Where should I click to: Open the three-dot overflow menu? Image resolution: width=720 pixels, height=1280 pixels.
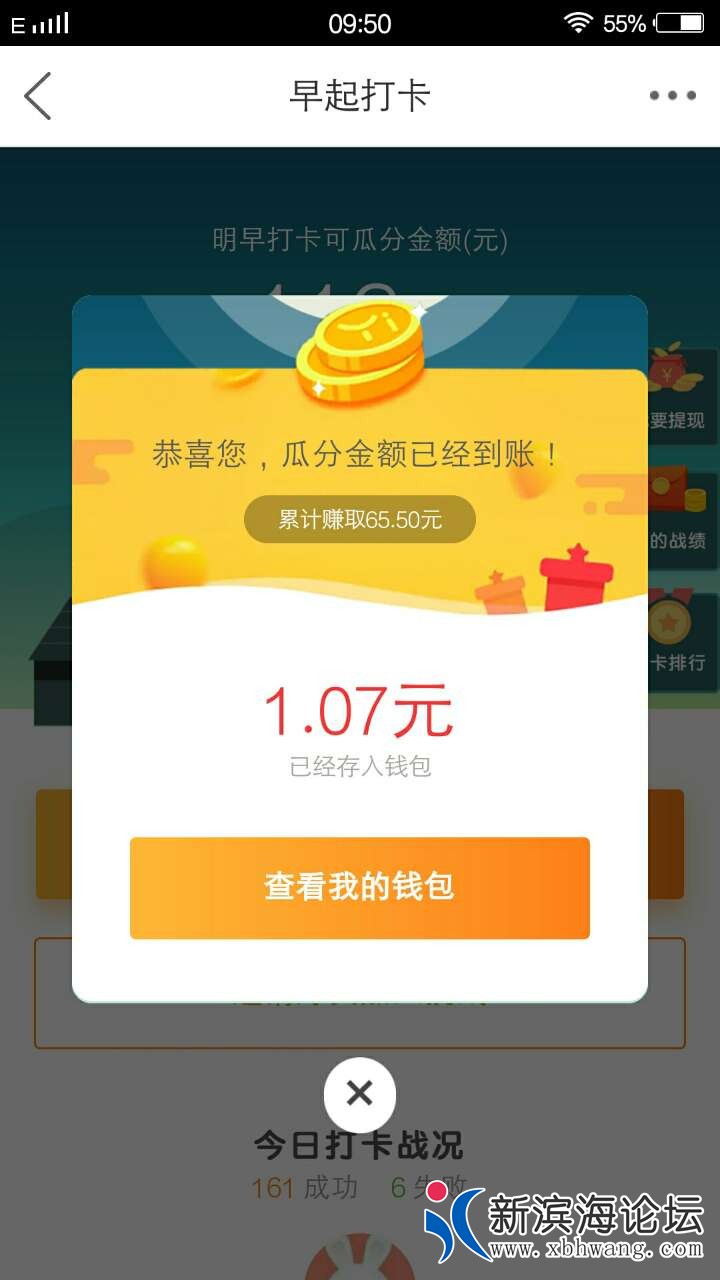(x=672, y=96)
